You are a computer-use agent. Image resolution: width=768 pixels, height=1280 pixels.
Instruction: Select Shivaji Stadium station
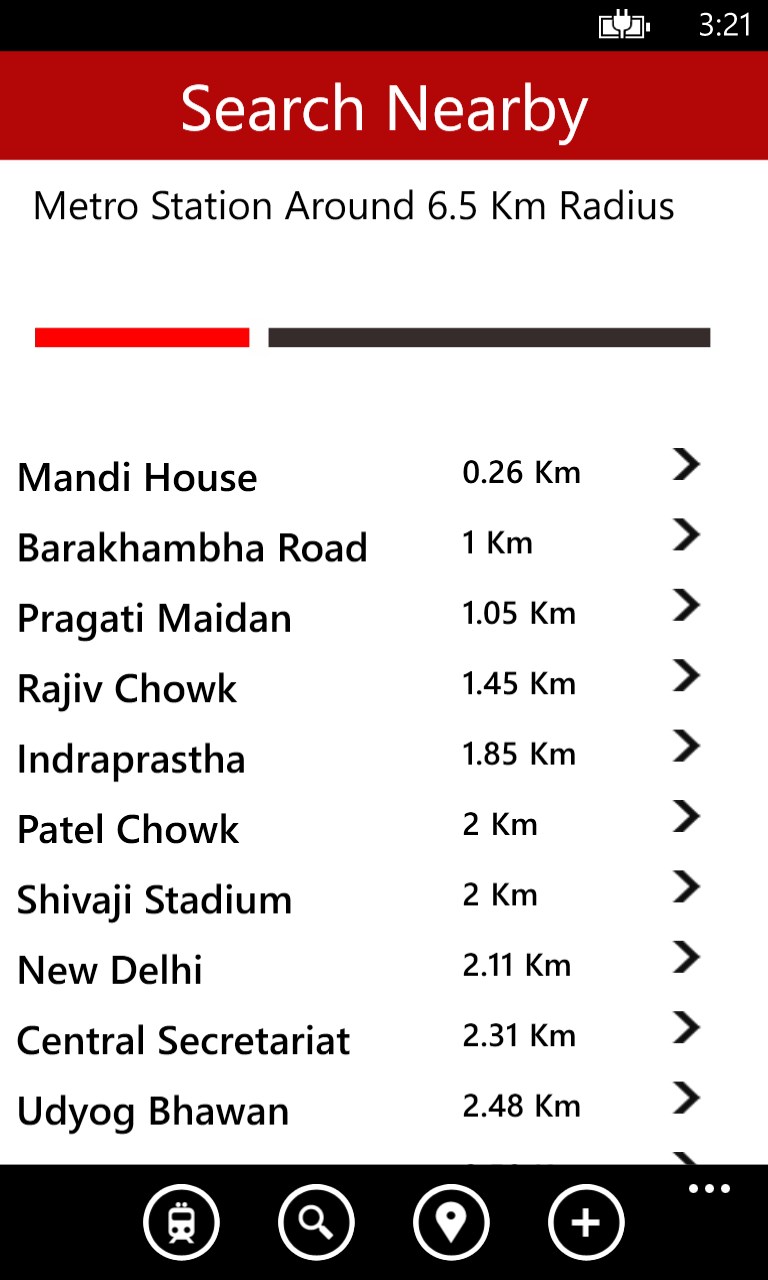tap(154, 900)
